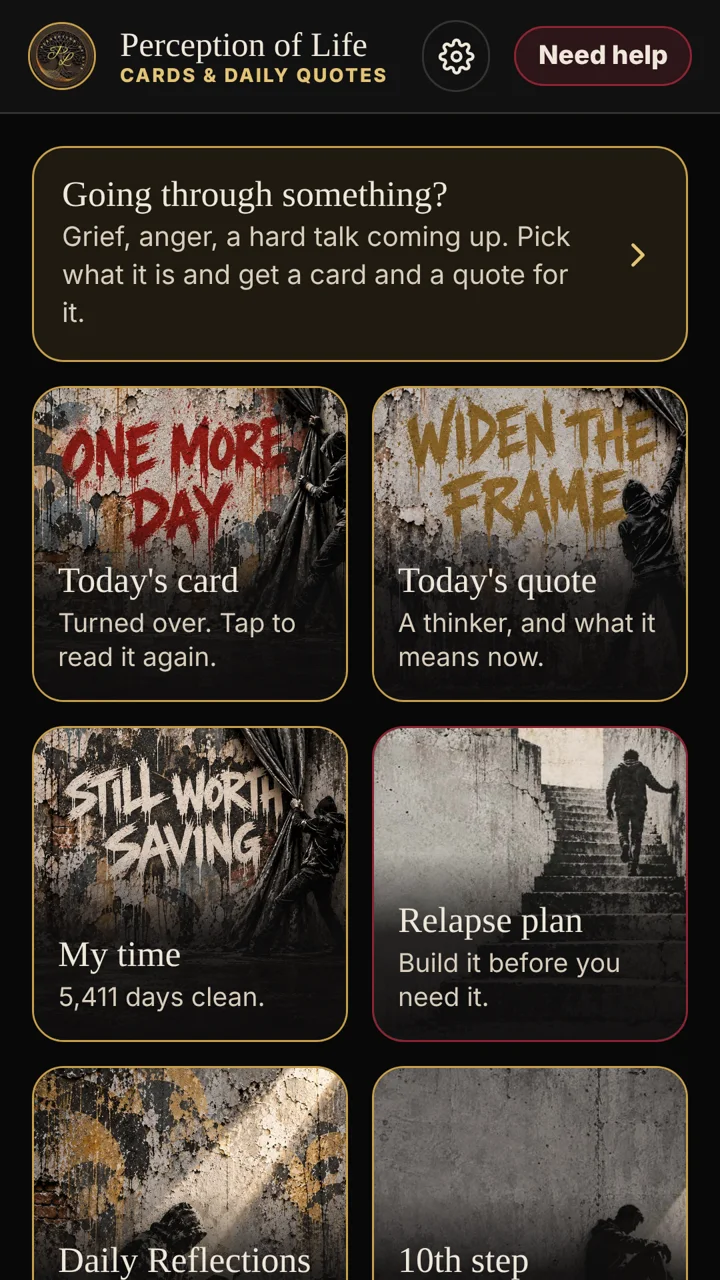This screenshot has height=1280, width=720.
Task: Open the Going through something card
Action: pos(360,254)
